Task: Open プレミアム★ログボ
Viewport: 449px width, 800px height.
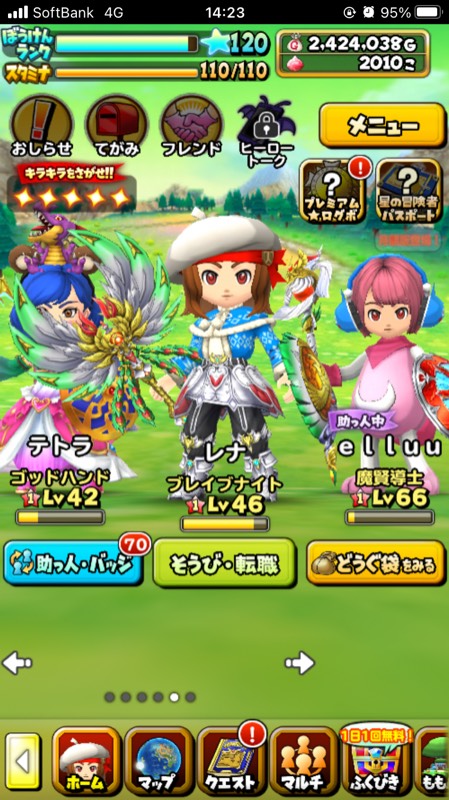Action: 332,191
